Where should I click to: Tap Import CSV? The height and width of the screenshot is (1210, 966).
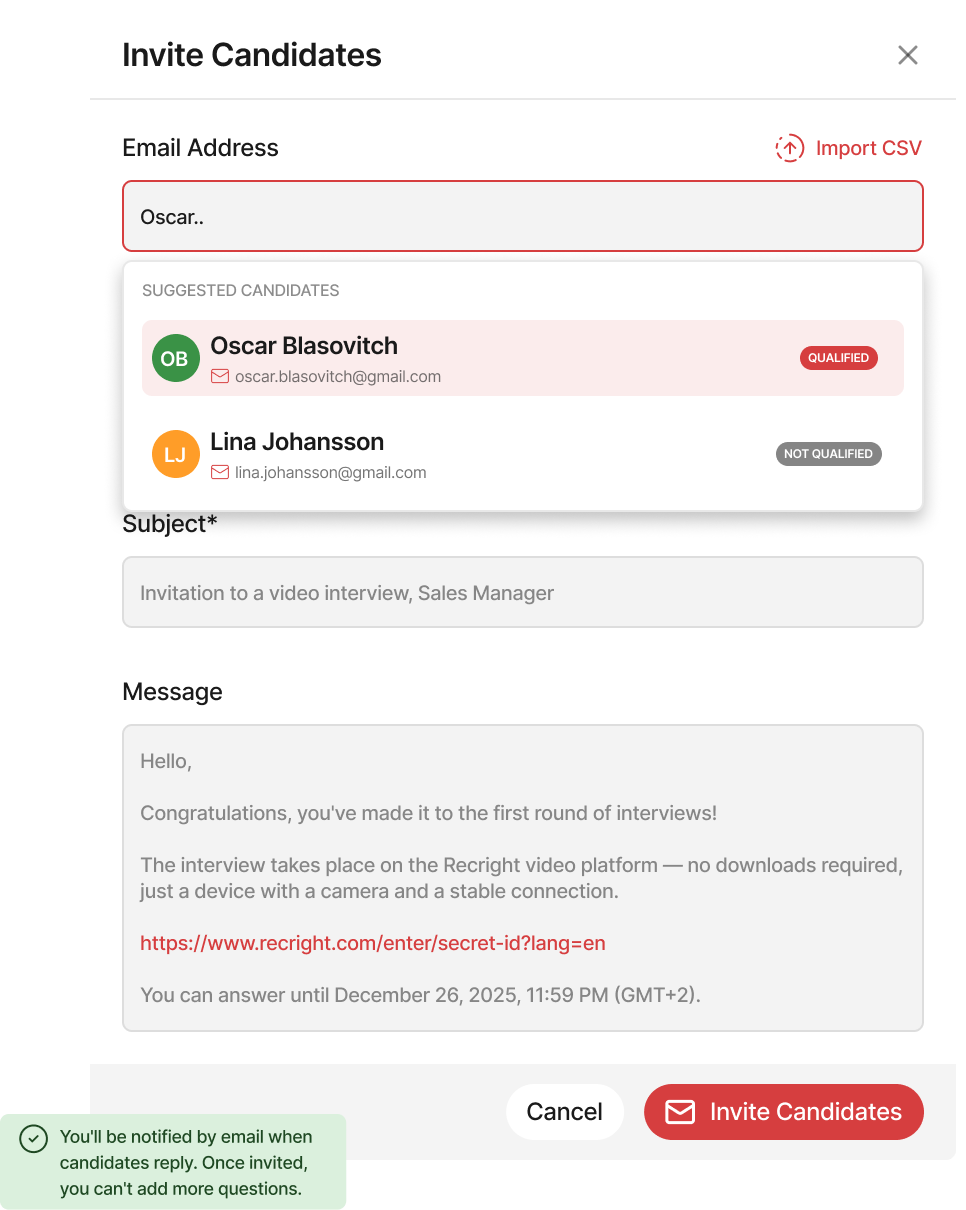click(848, 148)
